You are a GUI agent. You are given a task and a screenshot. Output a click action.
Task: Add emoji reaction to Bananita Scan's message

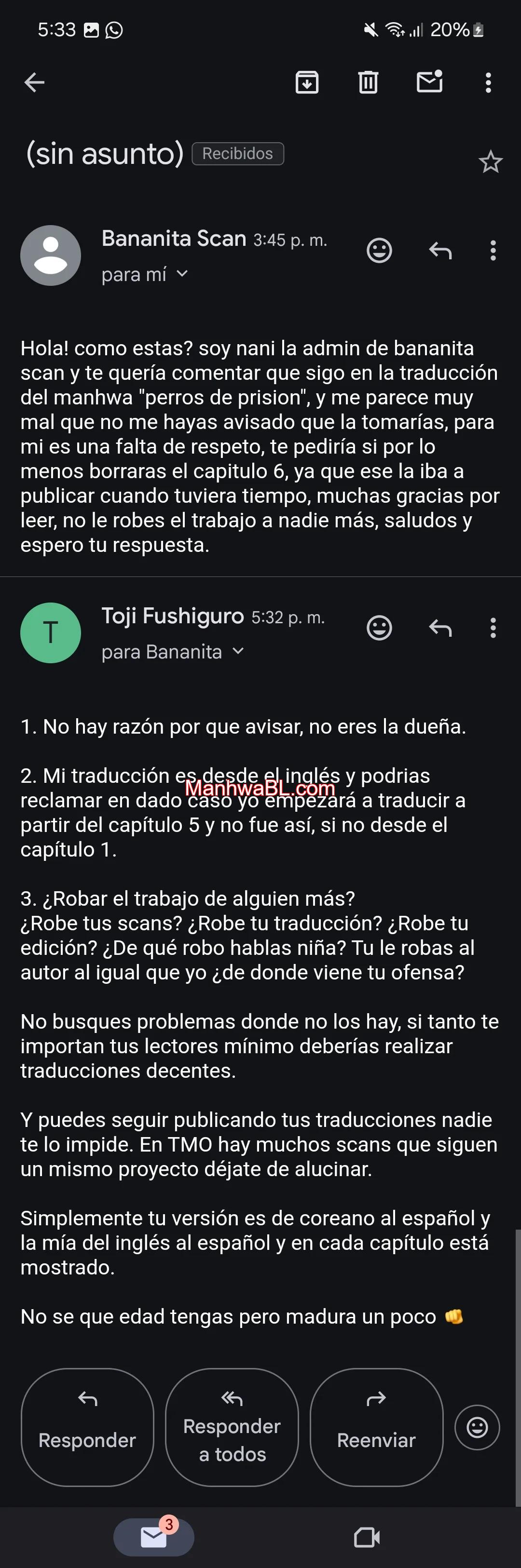[379, 250]
